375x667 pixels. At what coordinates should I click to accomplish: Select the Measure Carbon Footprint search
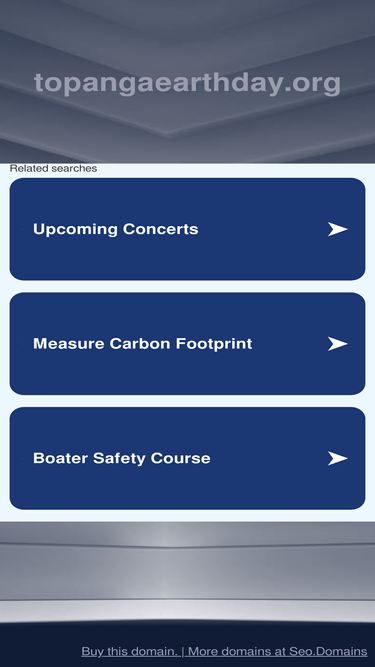pos(187,344)
